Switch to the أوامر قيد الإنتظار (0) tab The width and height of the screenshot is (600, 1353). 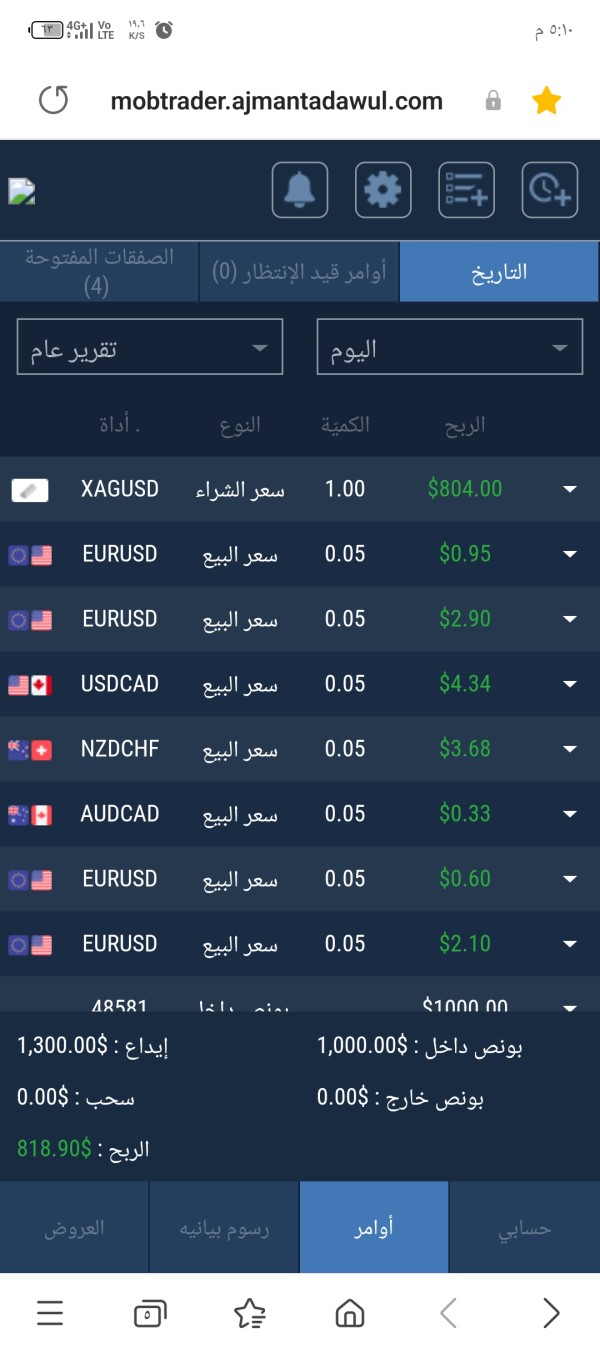click(x=299, y=271)
